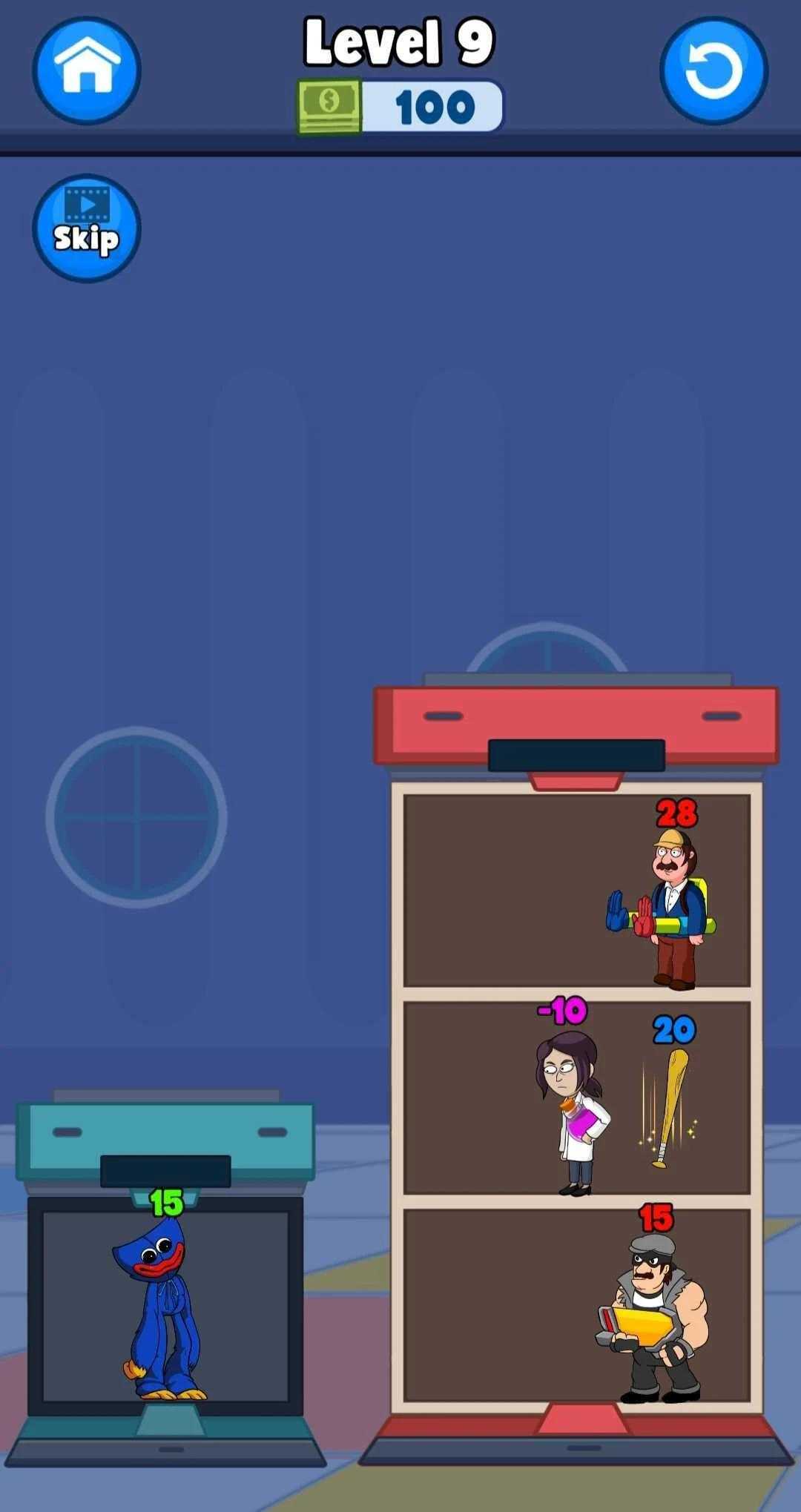Select the top floor with enemy 28
The width and height of the screenshot is (801, 1512).
(576, 890)
